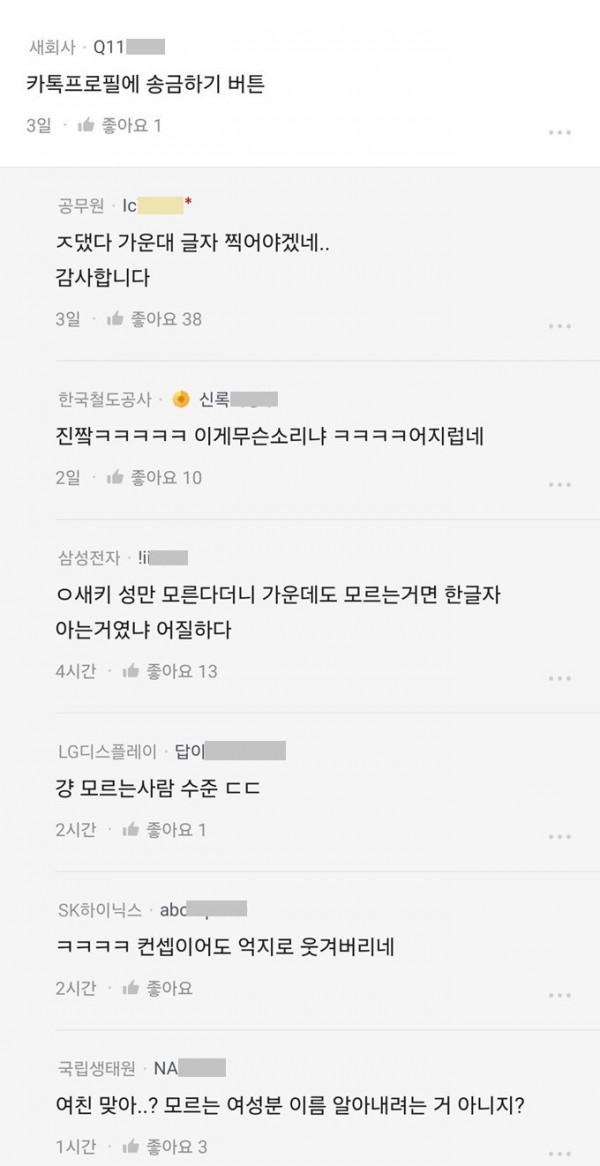Viewport: 600px width, 1166px height.
Task: Like the 국립생태원 reply
Action: click(x=164, y=1147)
